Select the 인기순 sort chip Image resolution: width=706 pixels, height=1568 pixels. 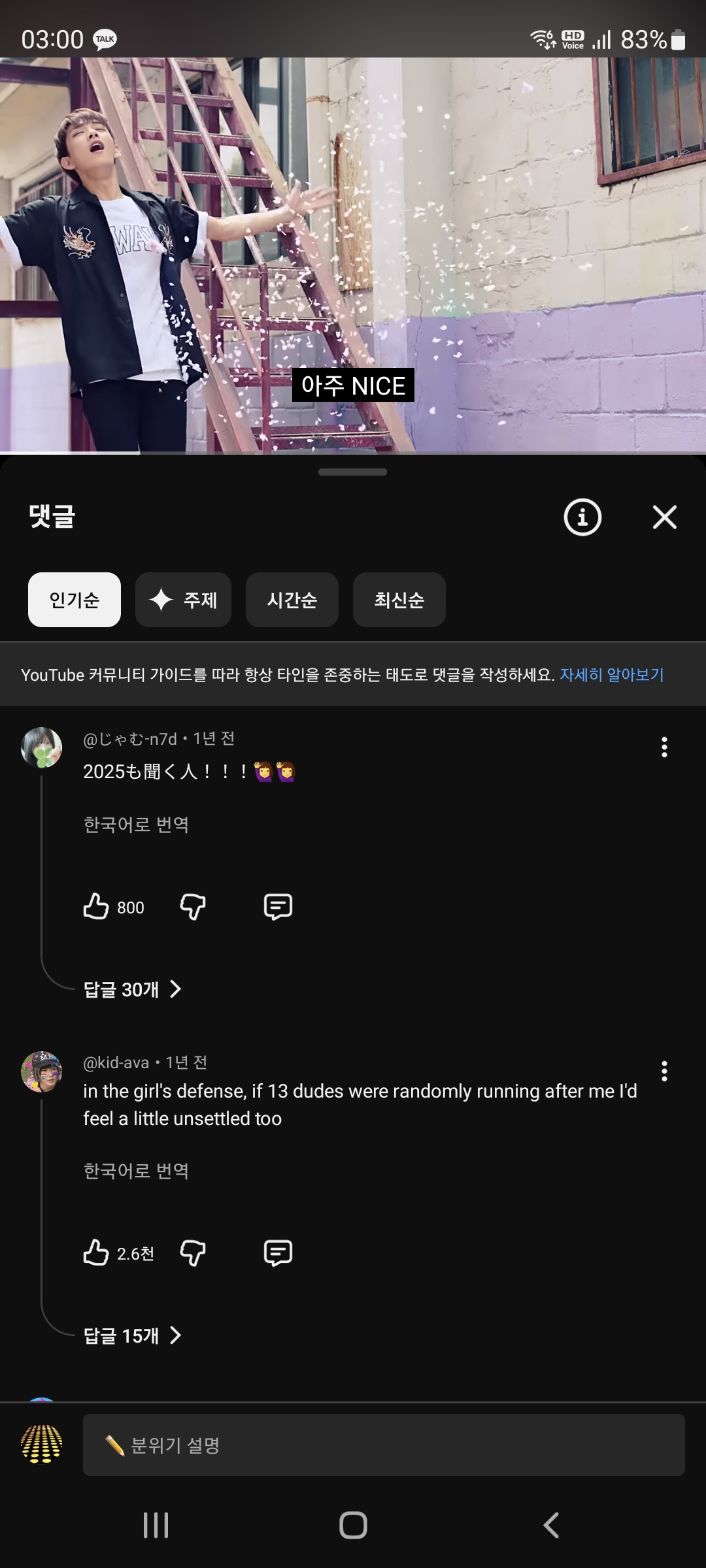(x=75, y=600)
